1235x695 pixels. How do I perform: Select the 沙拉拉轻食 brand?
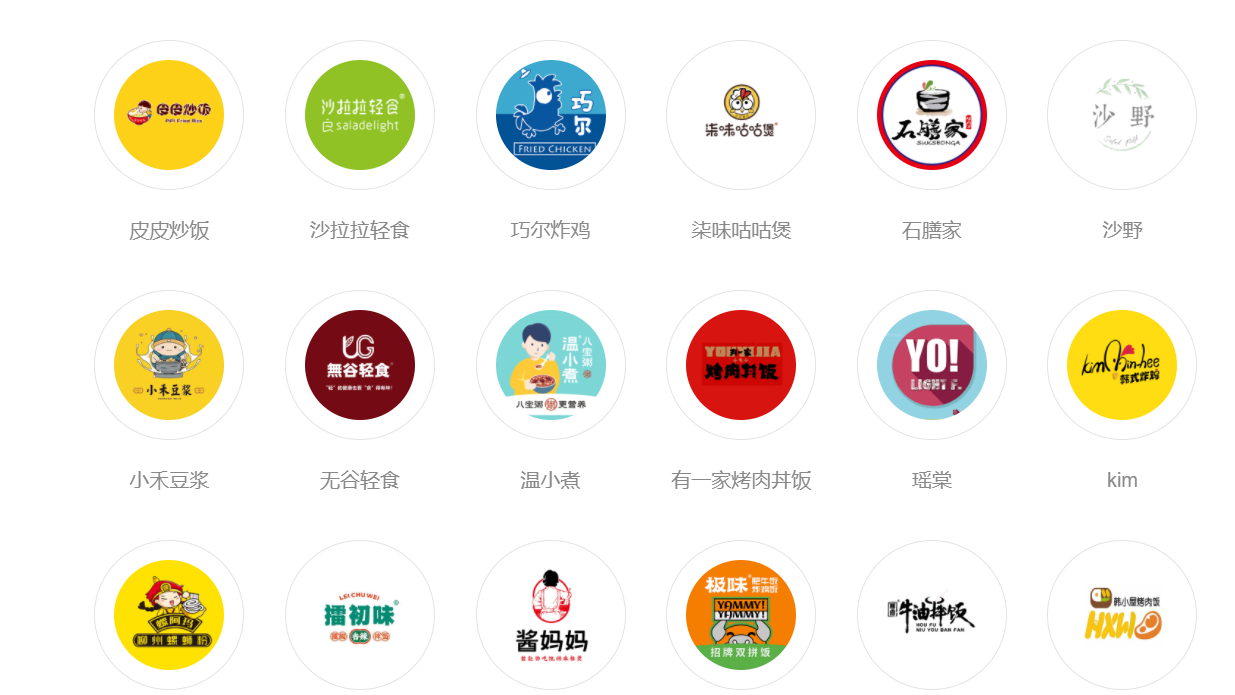pos(360,115)
